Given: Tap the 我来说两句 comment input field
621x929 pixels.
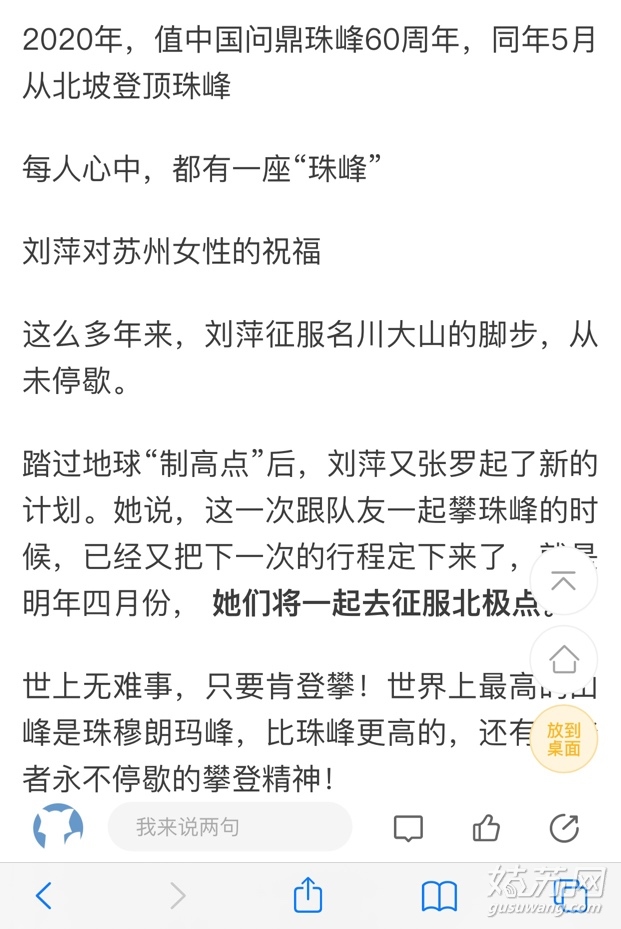Looking at the screenshot, I should point(229,827).
